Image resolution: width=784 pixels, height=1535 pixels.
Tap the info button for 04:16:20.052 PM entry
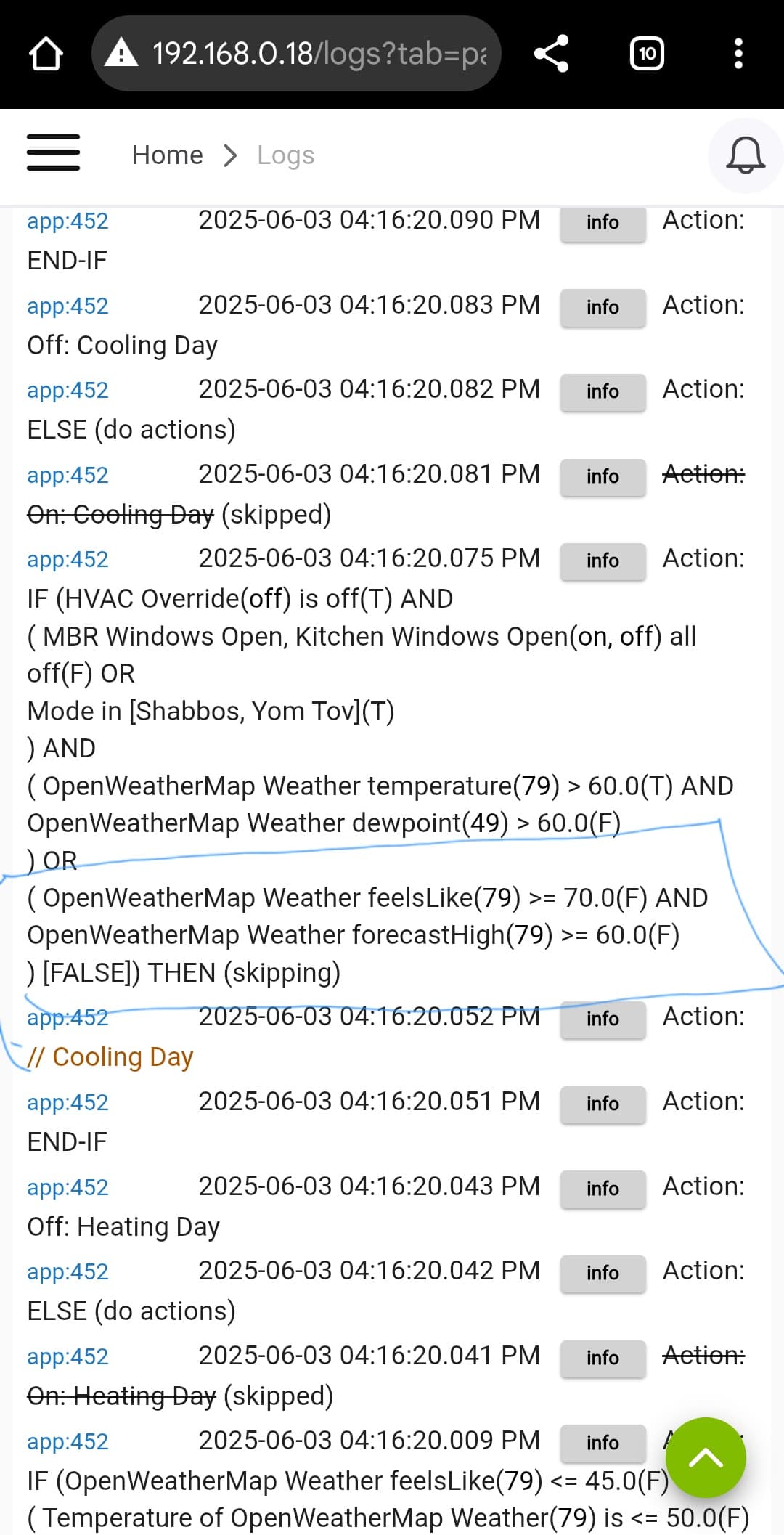(x=603, y=1019)
